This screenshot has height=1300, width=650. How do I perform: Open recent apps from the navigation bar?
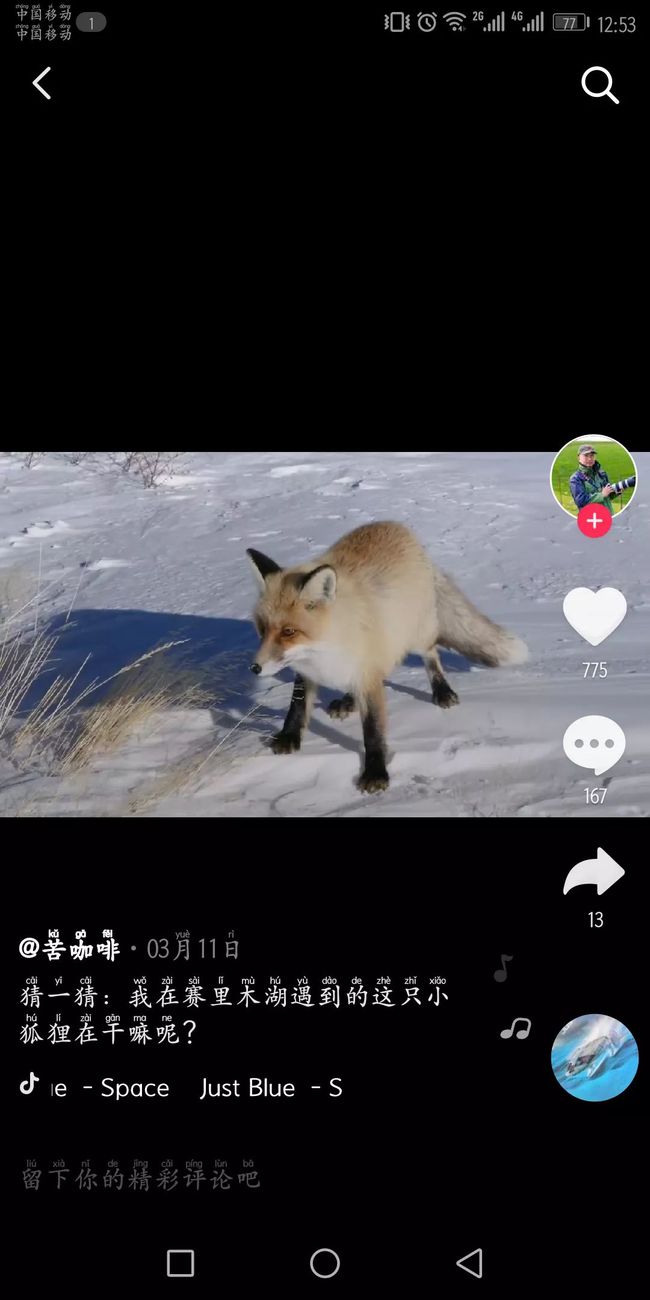pos(180,1263)
